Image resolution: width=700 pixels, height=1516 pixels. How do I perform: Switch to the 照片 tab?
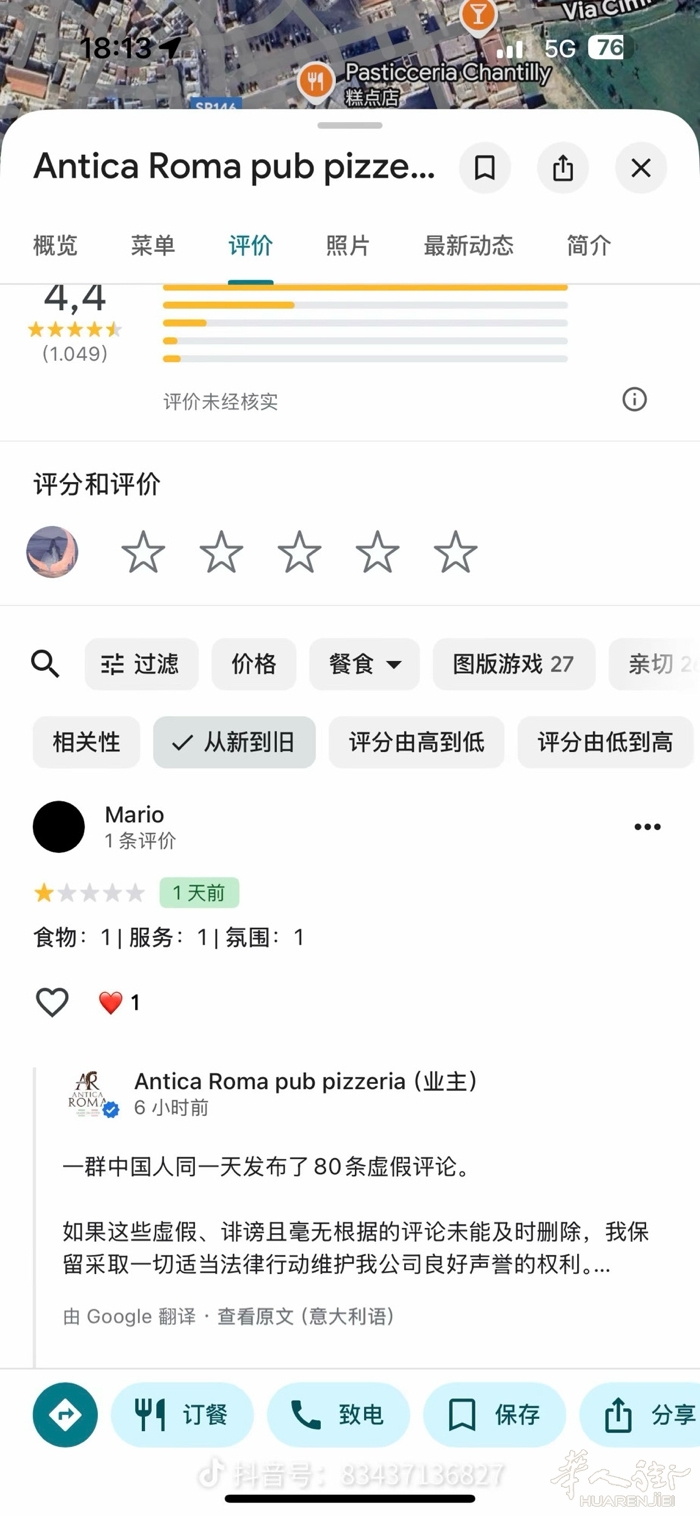point(347,246)
